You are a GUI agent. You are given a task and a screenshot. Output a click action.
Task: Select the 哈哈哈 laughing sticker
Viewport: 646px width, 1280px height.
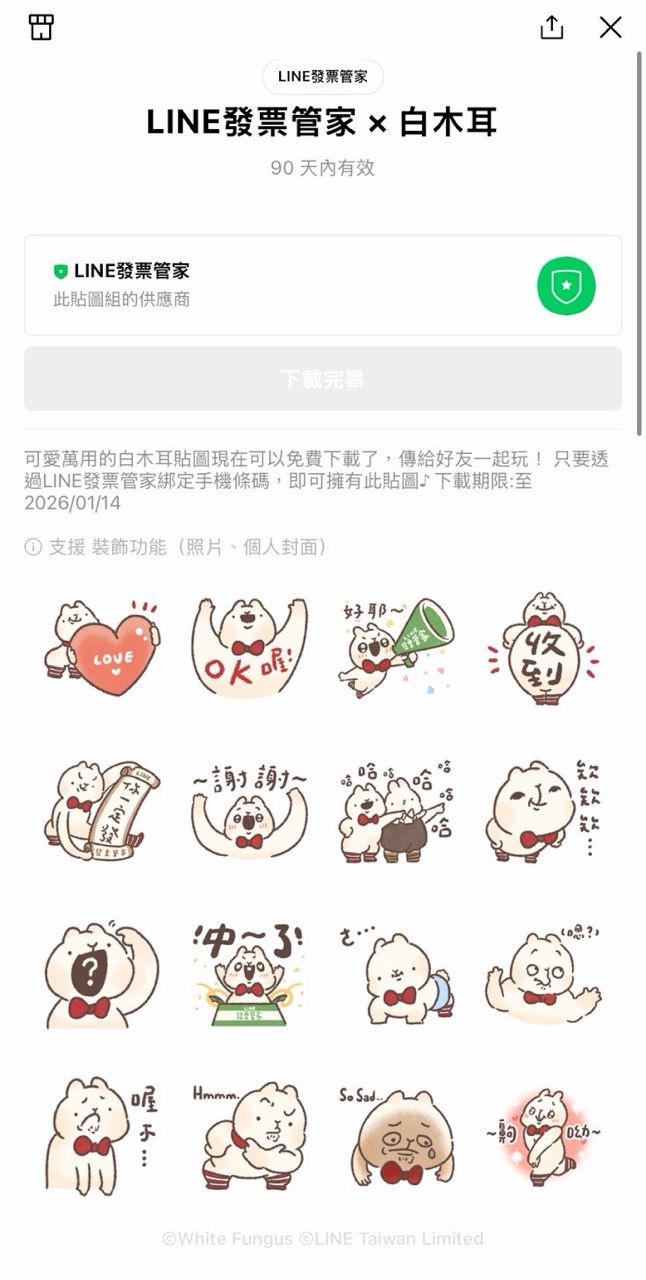pos(397,810)
